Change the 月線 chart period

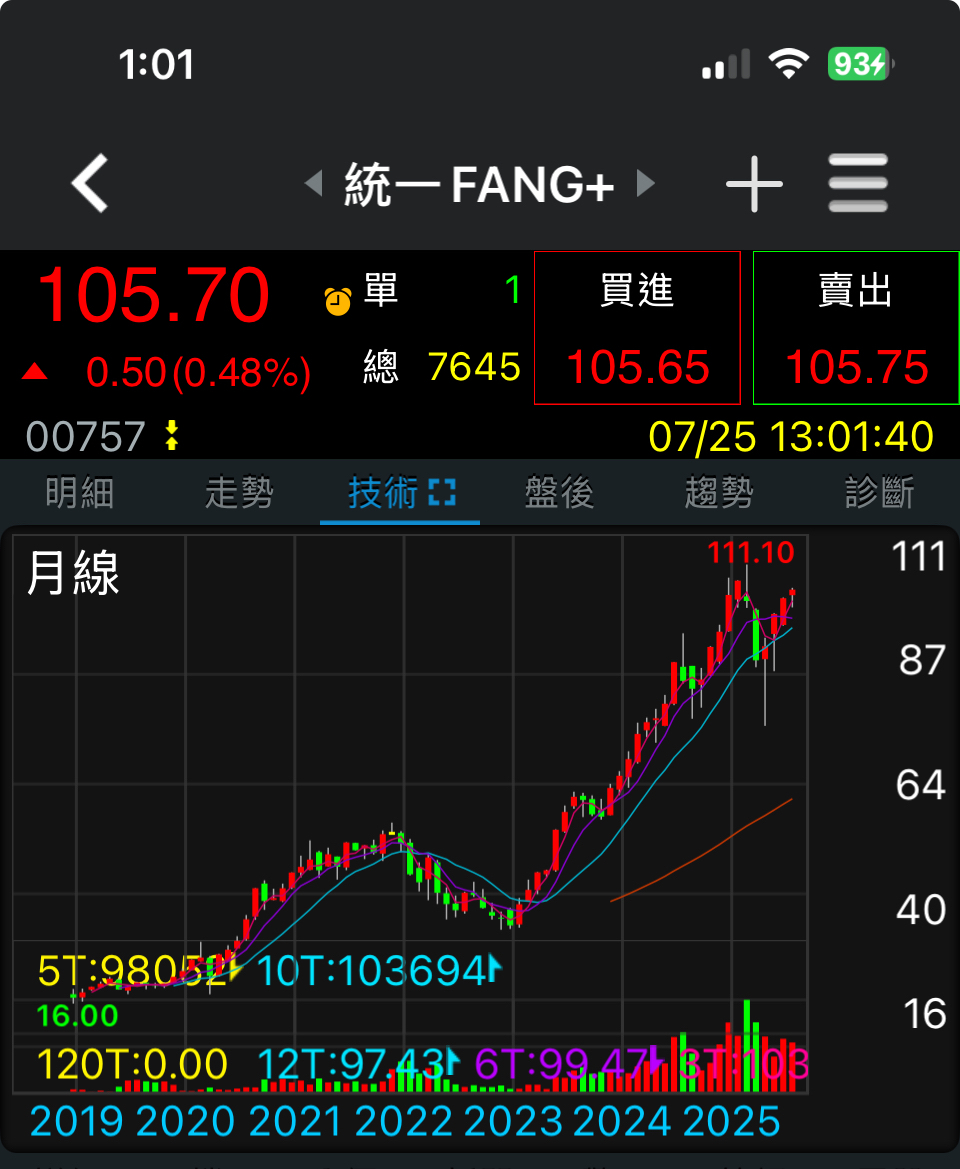pos(73,575)
